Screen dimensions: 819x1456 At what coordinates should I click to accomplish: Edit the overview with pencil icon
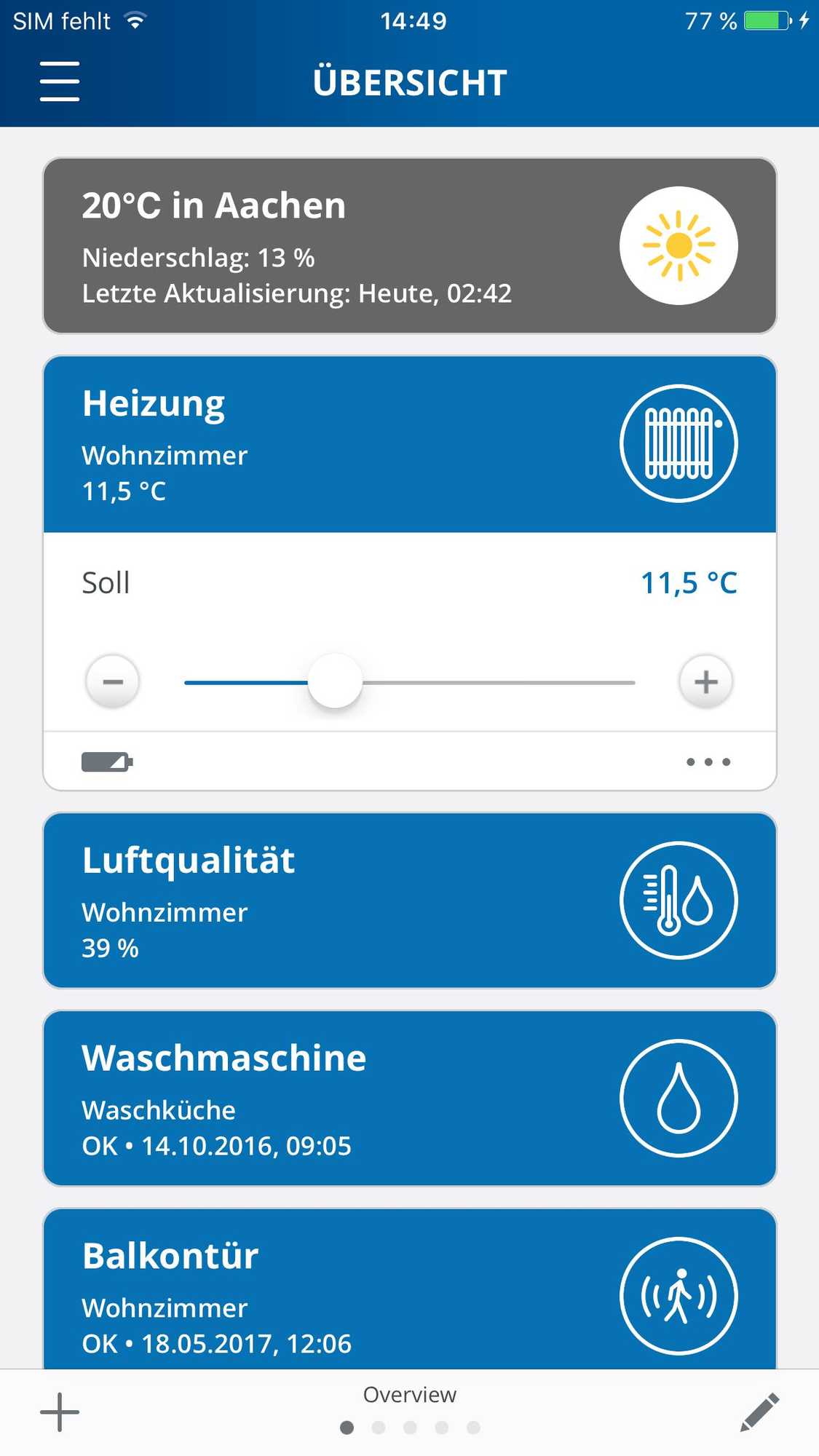pos(760,1412)
